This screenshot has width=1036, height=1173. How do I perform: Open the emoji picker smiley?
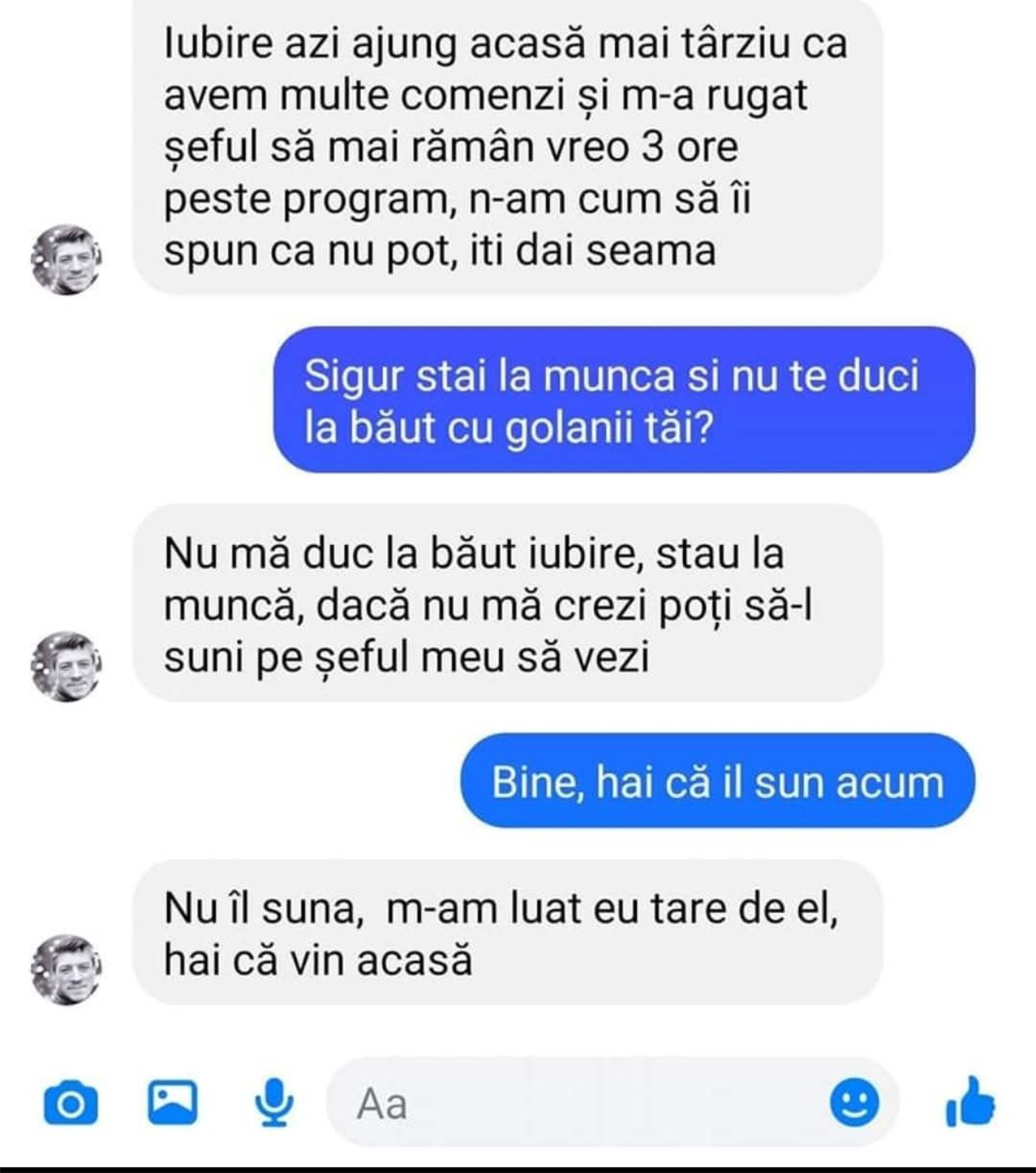(855, 1103)
